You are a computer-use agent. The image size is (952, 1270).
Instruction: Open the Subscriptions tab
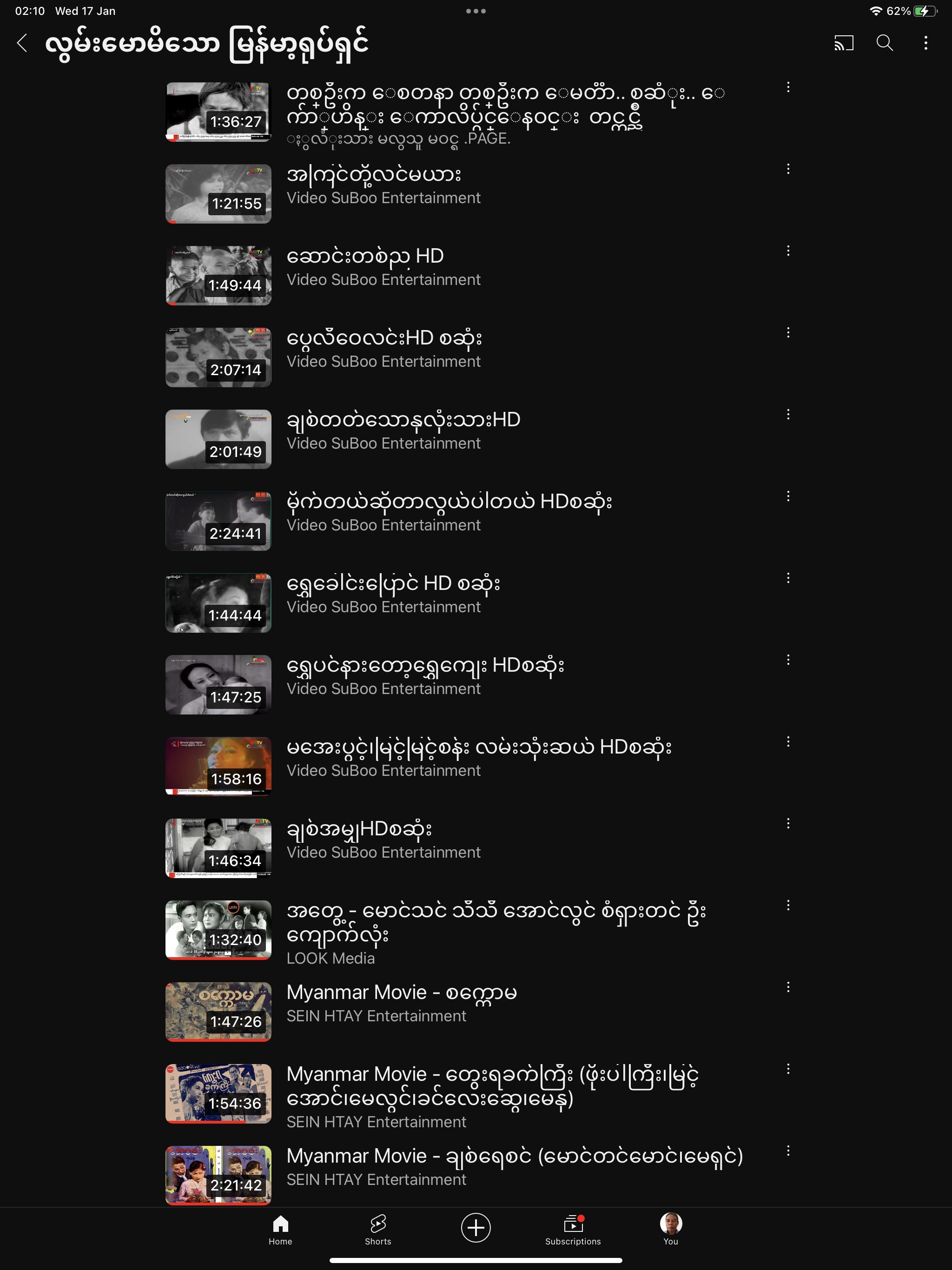pos(573,1229)
